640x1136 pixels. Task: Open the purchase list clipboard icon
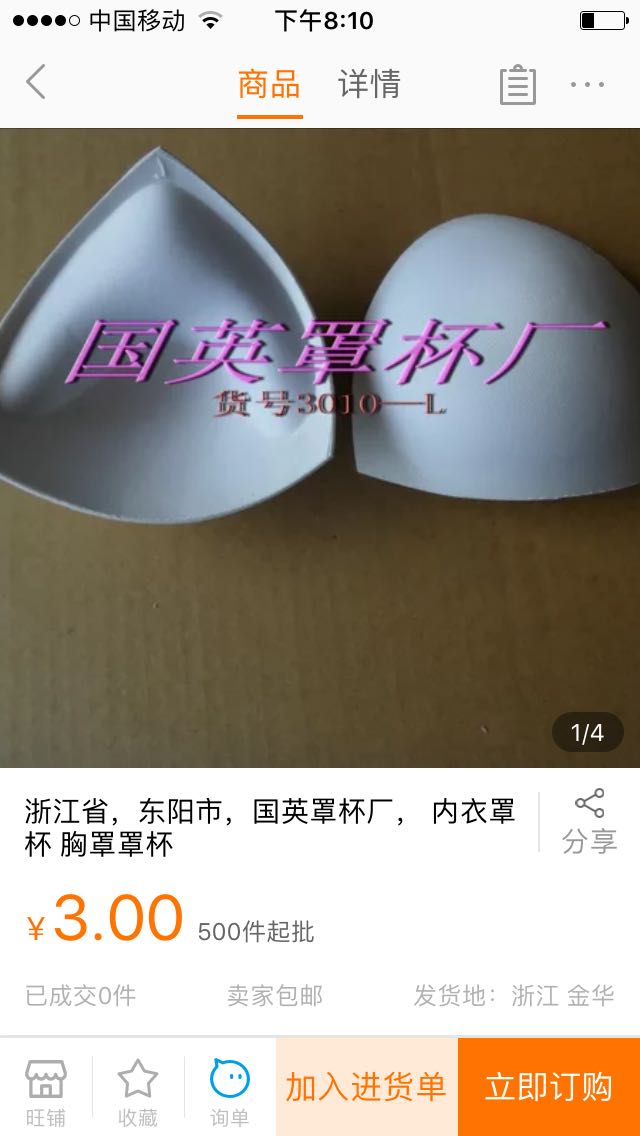[x=517, y=85]
